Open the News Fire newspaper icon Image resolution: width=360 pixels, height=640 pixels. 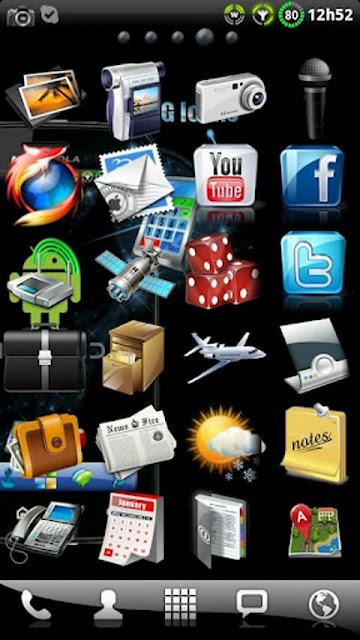click(x=136, y=442)
